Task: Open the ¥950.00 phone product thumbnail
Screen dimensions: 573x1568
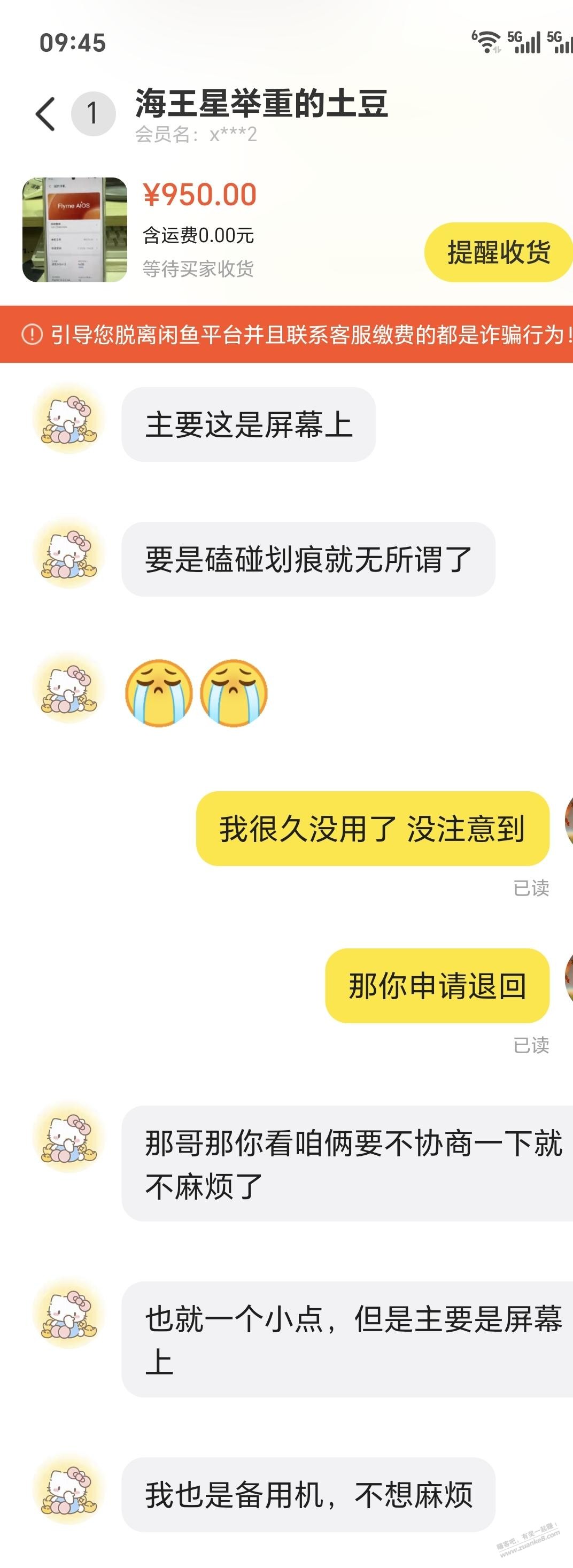Action: tap(75, 230)
